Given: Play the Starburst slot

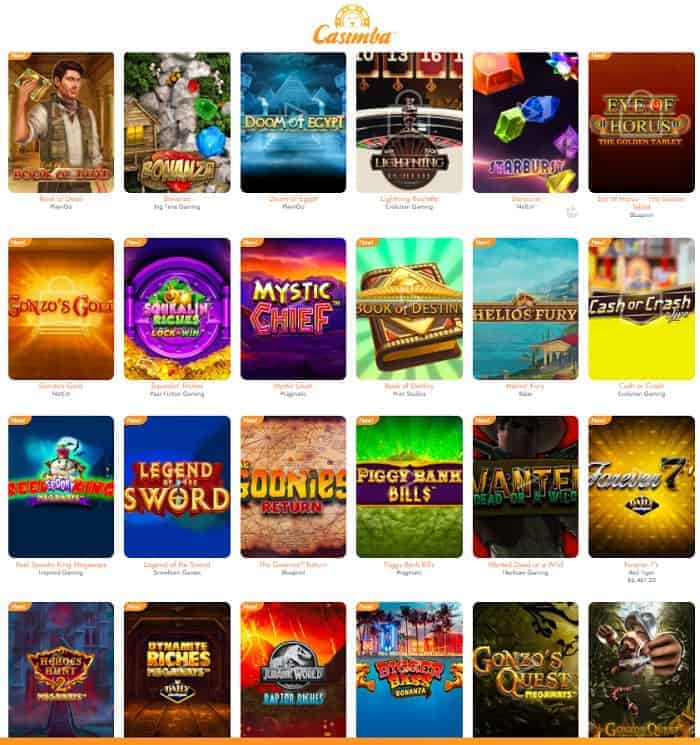Looking at the screenshot, I should click(x=526, y=122).
